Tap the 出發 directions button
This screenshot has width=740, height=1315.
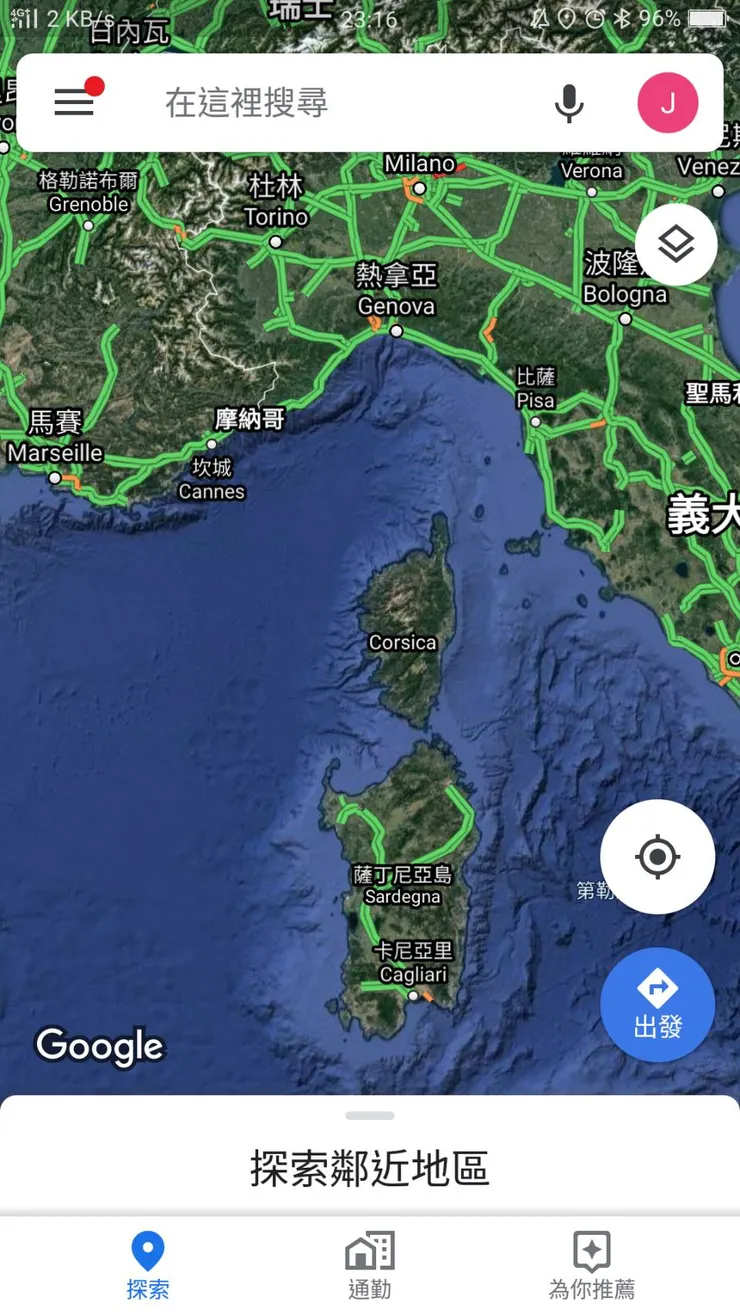click(x=657, y=1005)
